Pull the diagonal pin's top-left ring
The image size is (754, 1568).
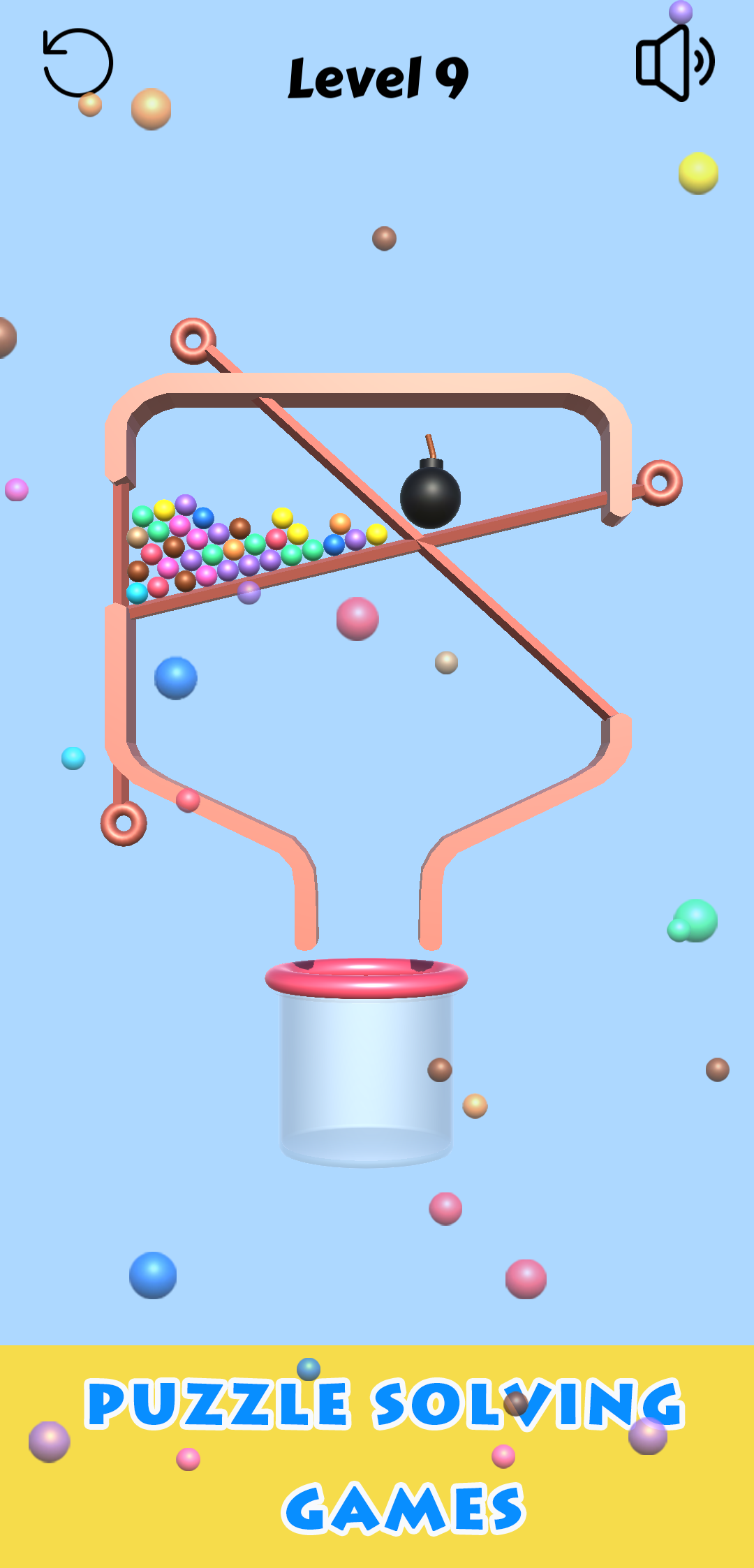(193, 341)
